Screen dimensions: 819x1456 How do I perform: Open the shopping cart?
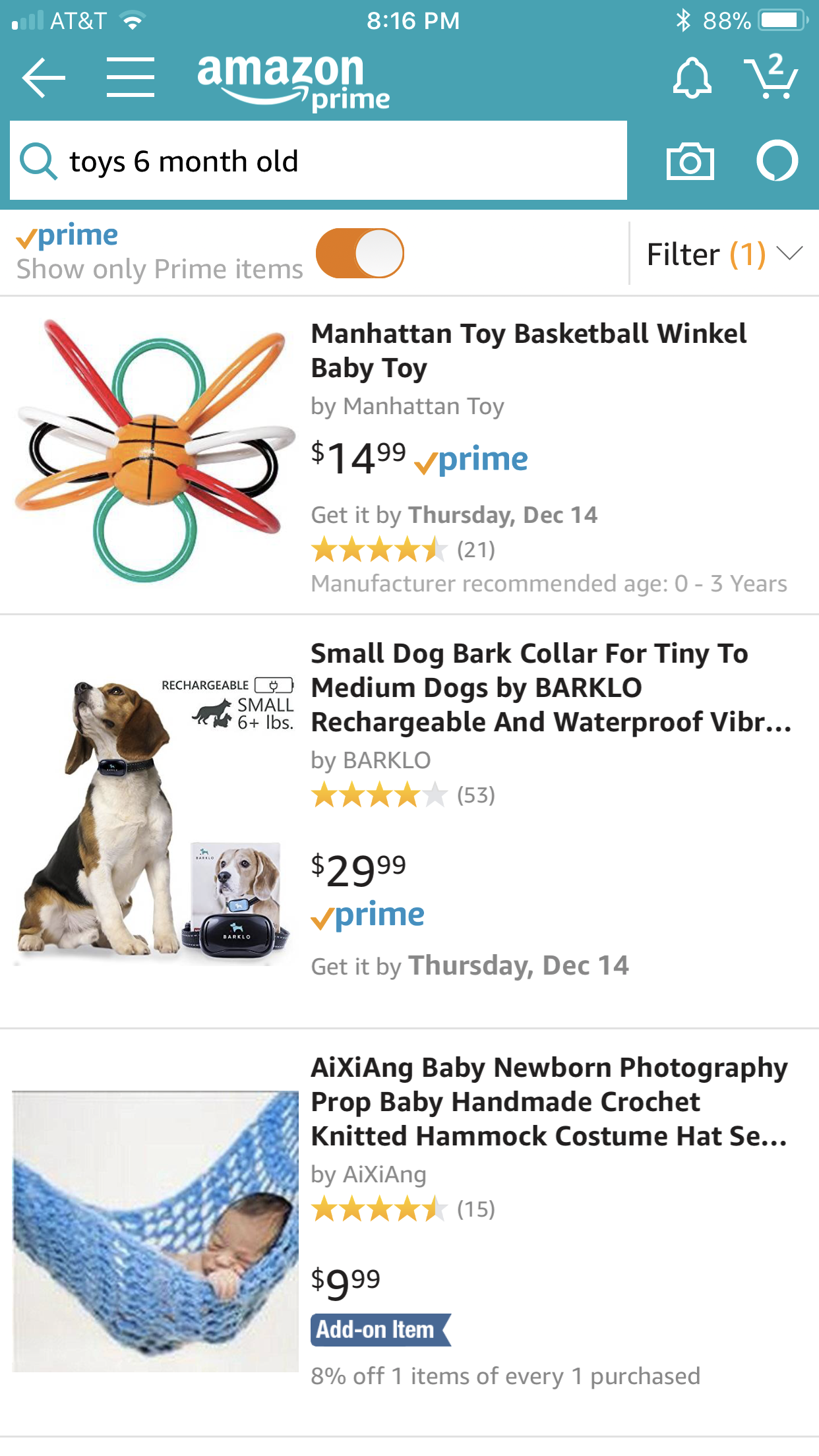pyautogui.click(x=770, y=76)
